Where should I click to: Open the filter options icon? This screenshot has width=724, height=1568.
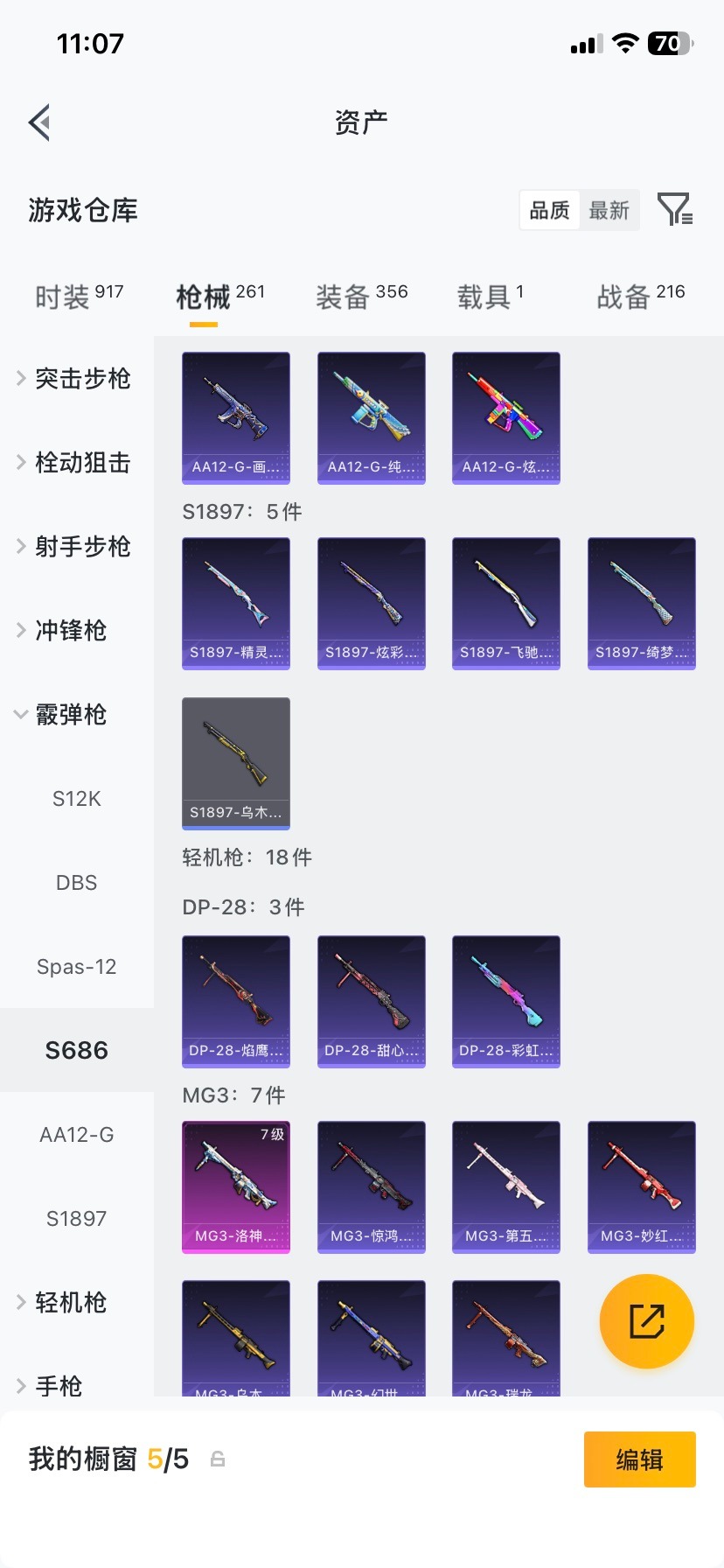[674, 210]
